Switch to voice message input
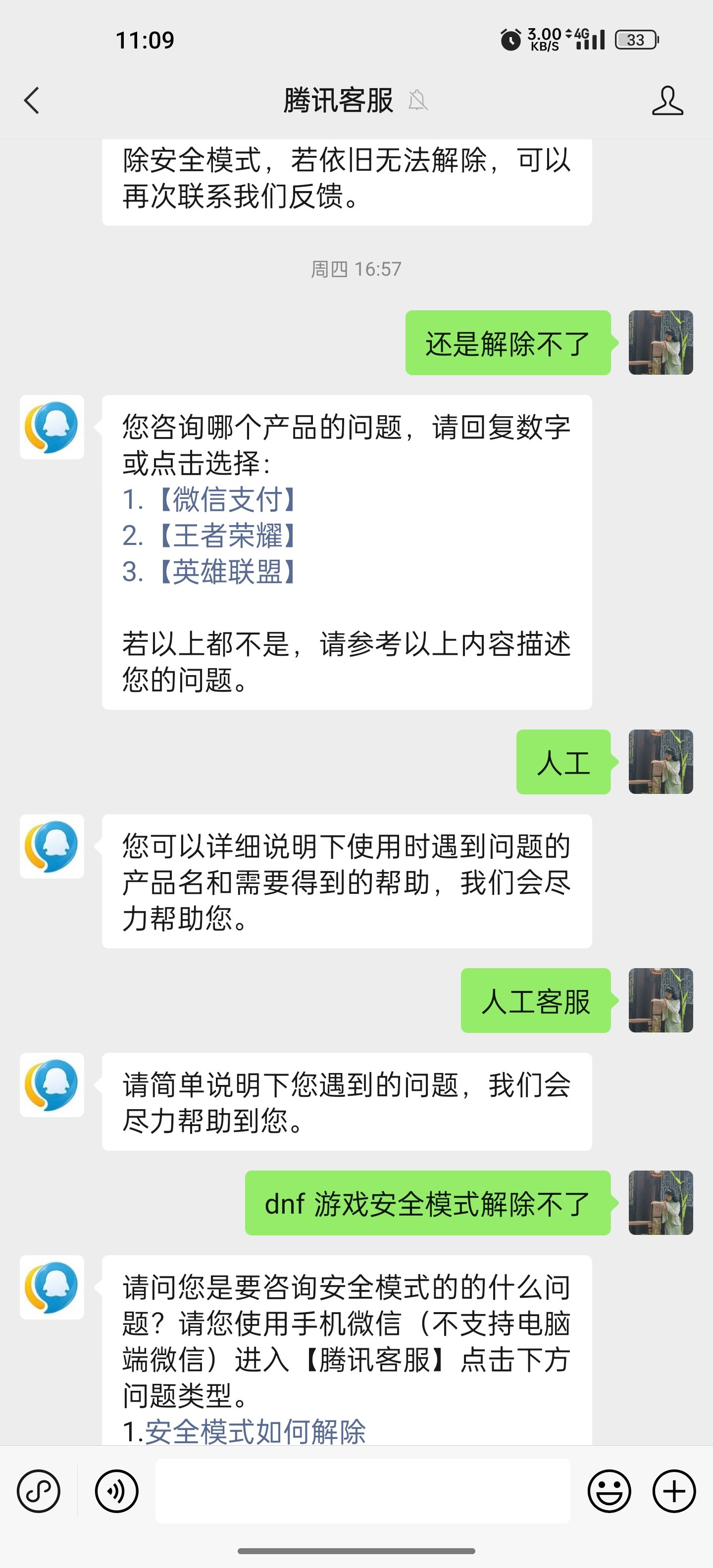713x1568 pixels. (116, 1491)
